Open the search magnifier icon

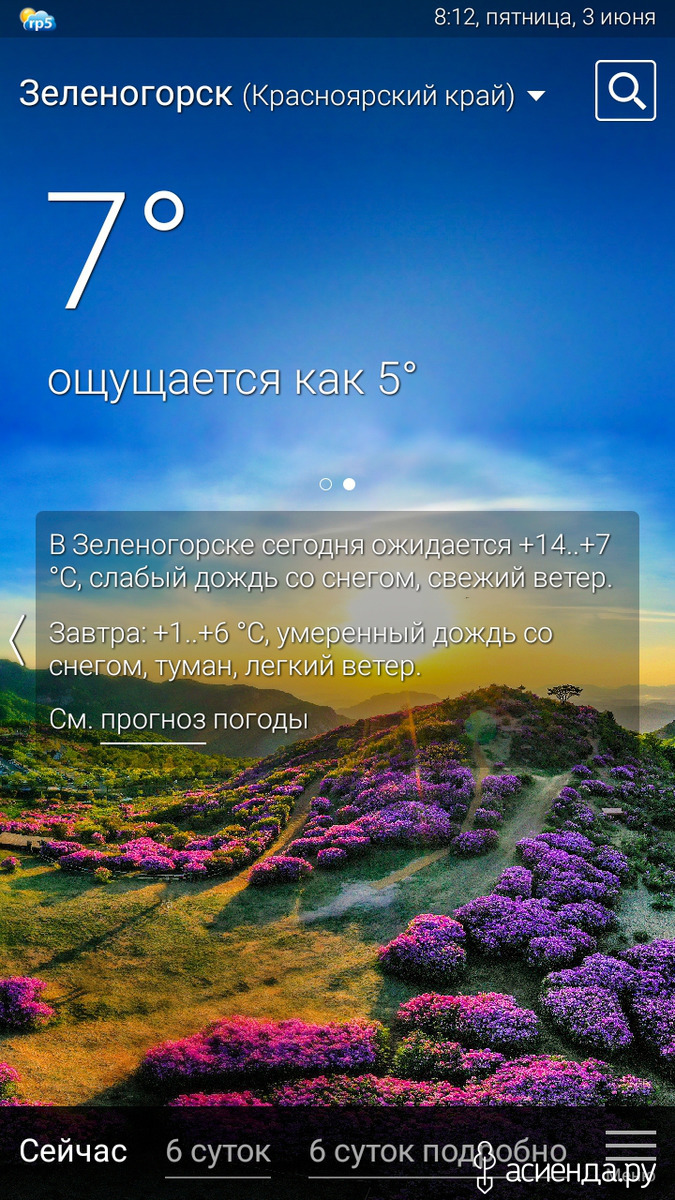(x=625, y=91)
